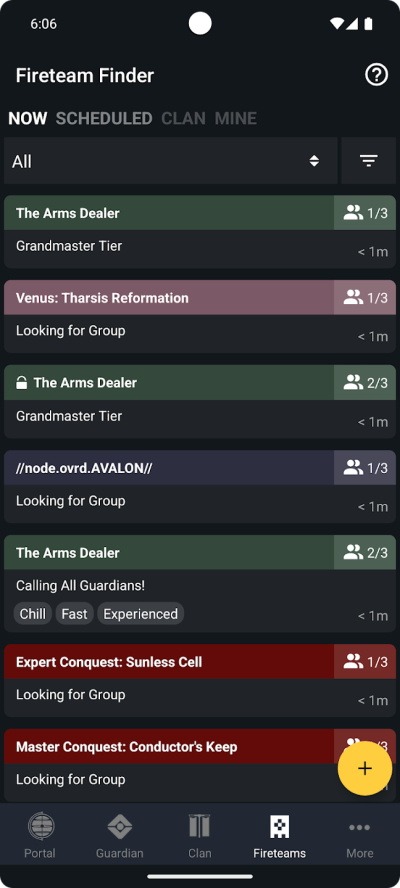Open Expert Conquest: Sunless Cell listing
Image resolution: width=400 pixels, height=888 pixels.
[x=200, y=681]
